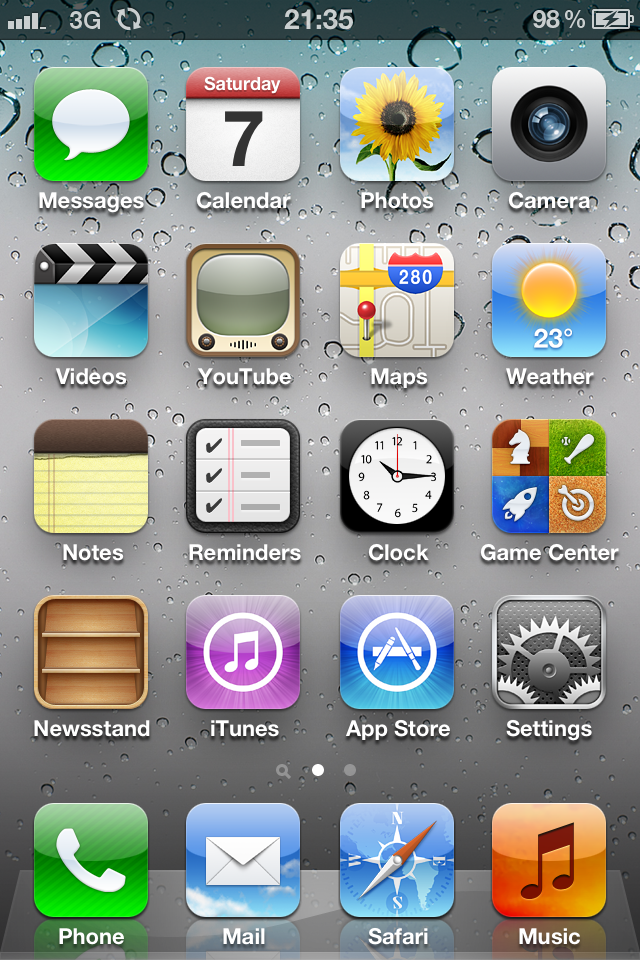
Task: Open Game Center
Action: click(x=548, y=476)
